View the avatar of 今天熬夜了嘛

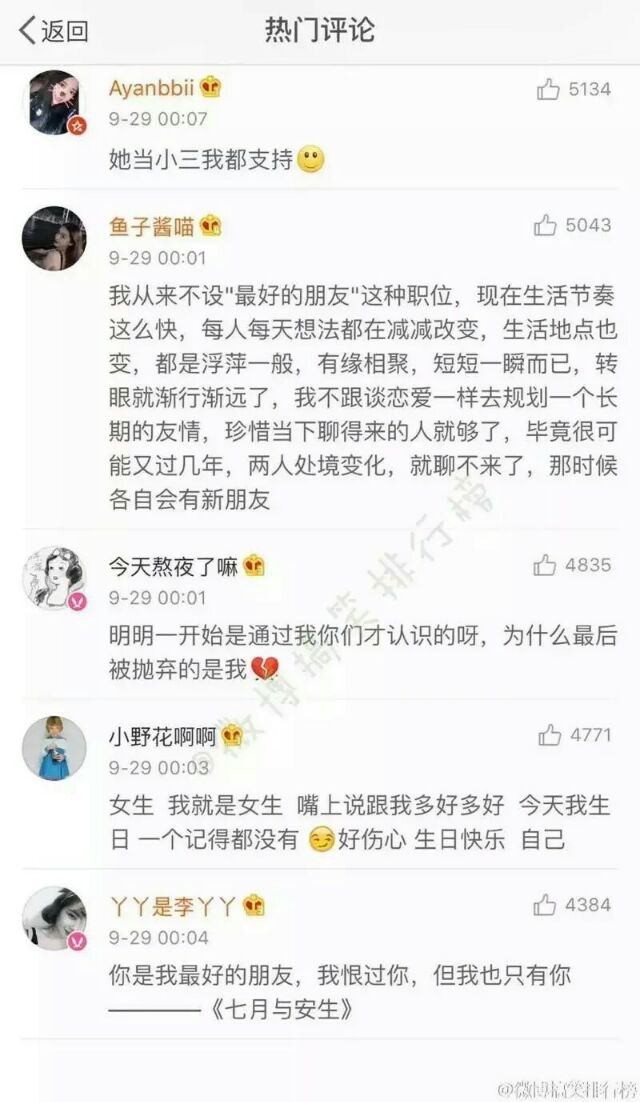pyautogui.click(x=54, y=578)
